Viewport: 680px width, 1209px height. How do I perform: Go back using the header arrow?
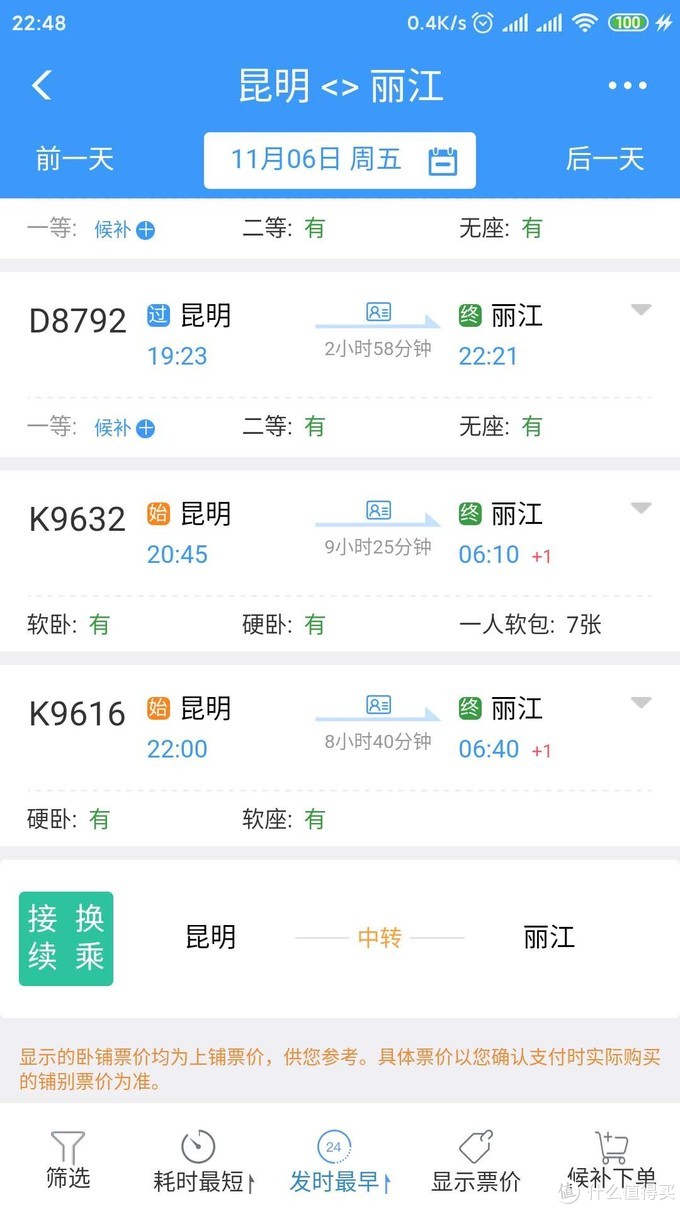pyautogui.click(x=42, y=85)
